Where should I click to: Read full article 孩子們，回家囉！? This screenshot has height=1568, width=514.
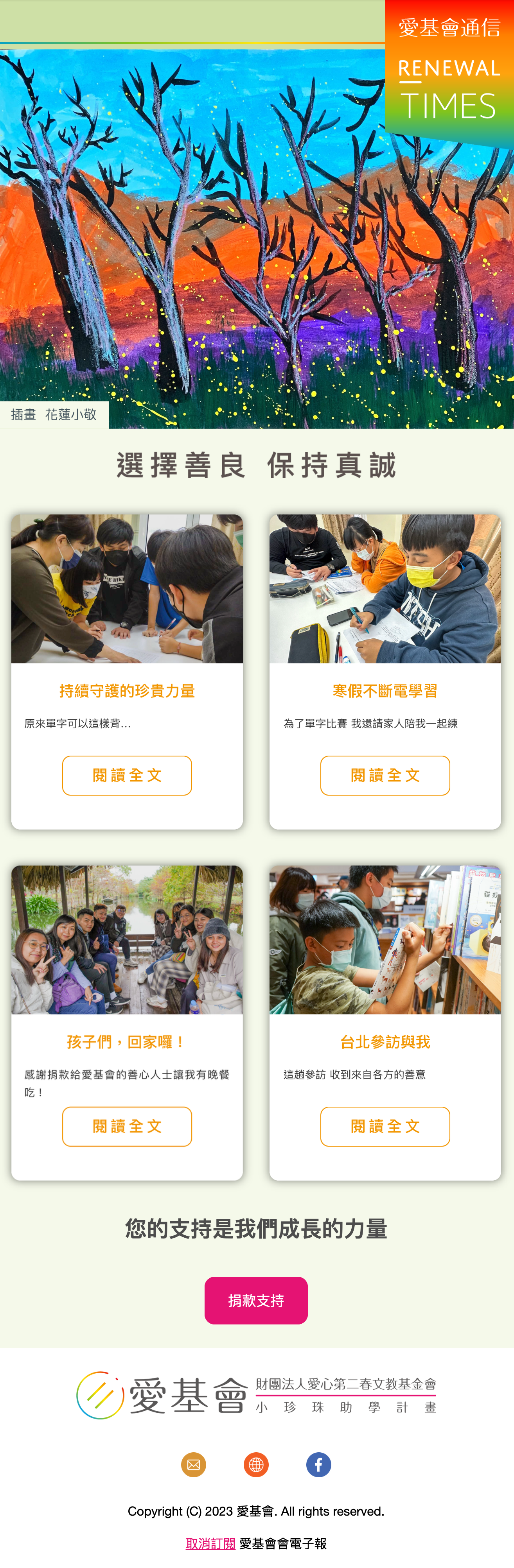pyautogui.click(x=127, y=1126)
